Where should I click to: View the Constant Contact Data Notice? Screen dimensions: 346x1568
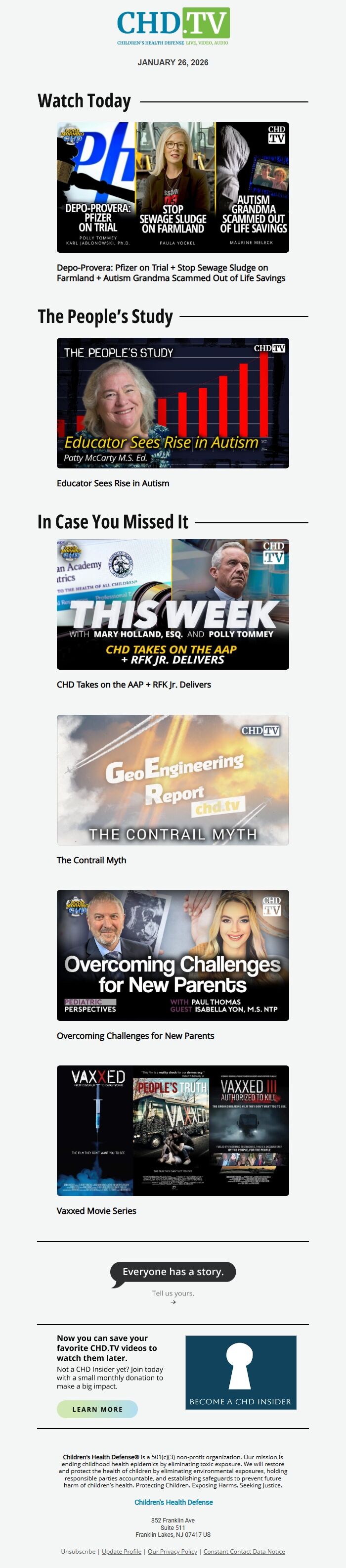coord(244,1552)
